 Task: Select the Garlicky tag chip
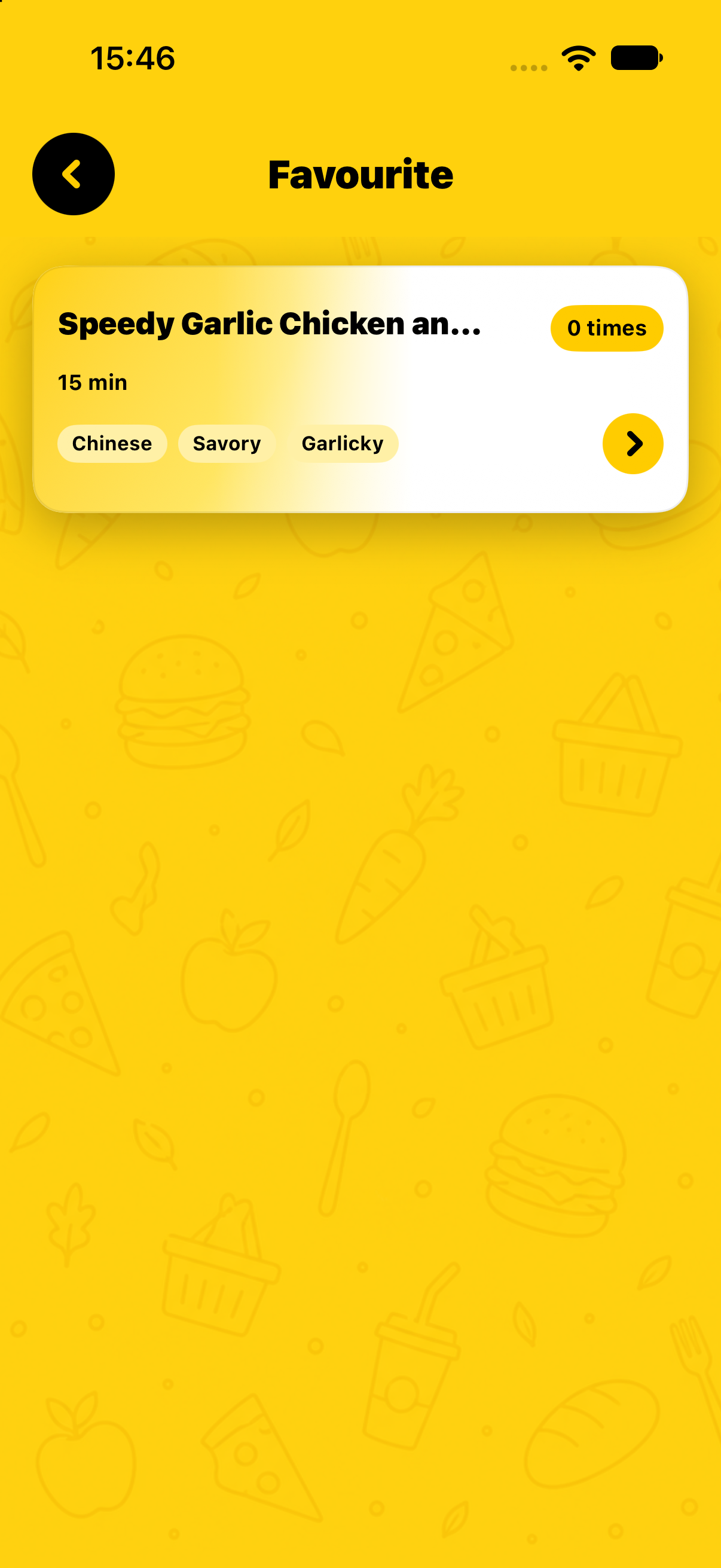point(343,444)
